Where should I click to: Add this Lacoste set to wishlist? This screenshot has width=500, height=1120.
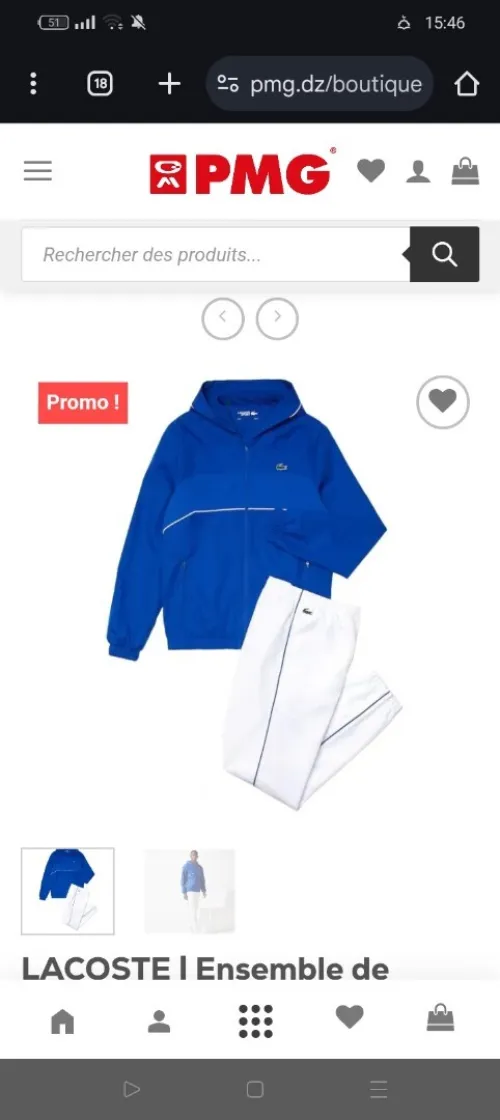443,402
